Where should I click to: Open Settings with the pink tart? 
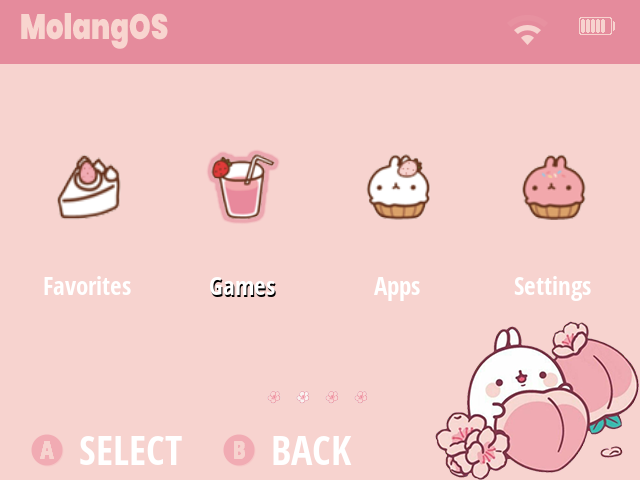pos(553,188)
